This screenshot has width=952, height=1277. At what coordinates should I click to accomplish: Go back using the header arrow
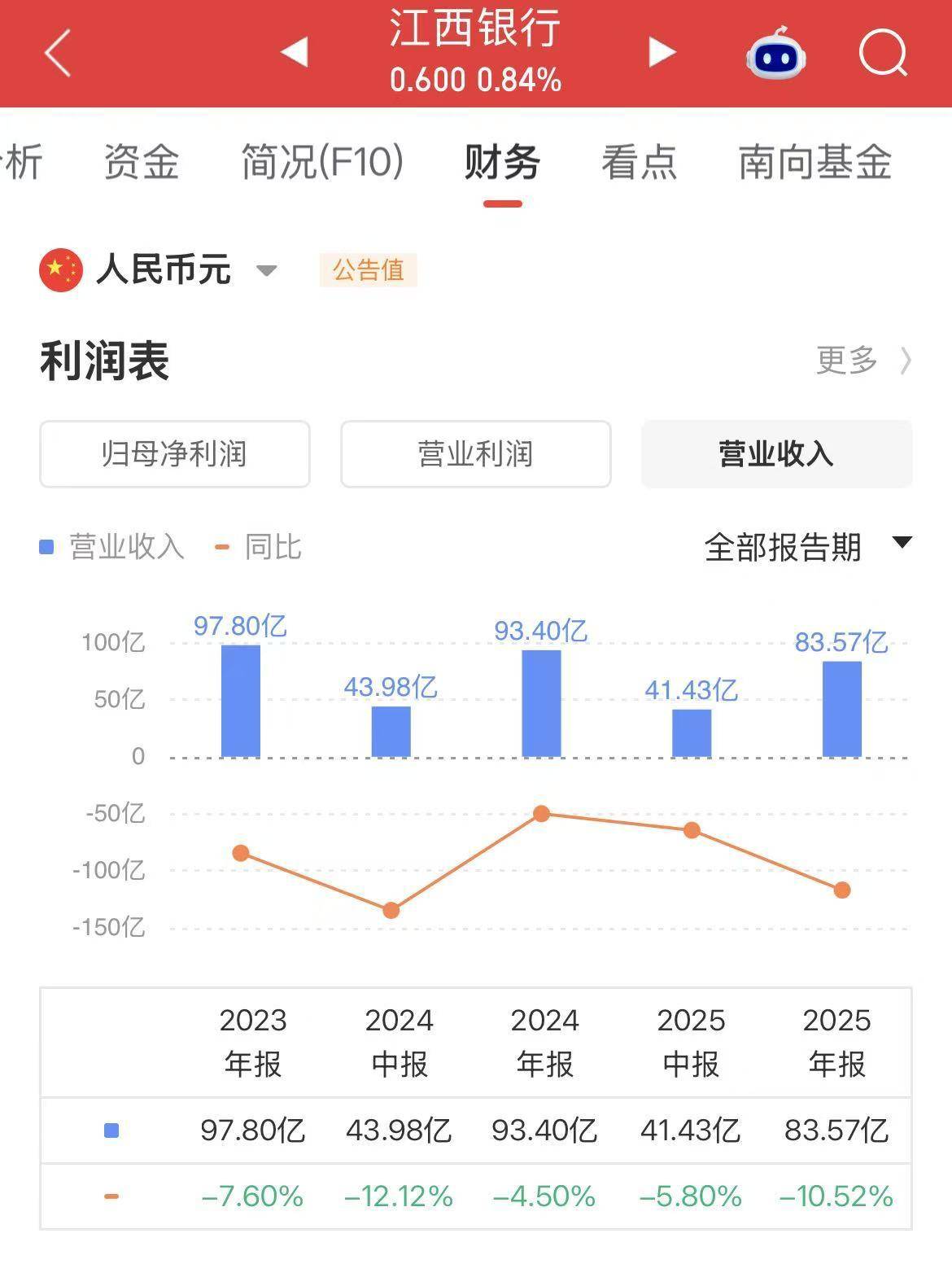(x=58, y=53)
